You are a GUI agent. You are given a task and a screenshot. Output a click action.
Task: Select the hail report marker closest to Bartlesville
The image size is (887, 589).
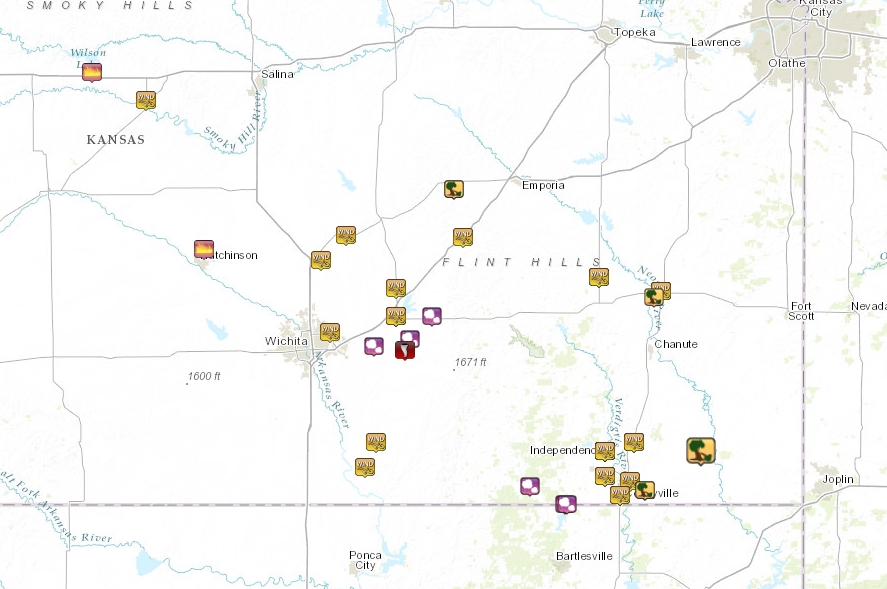[x=566, y=503]
